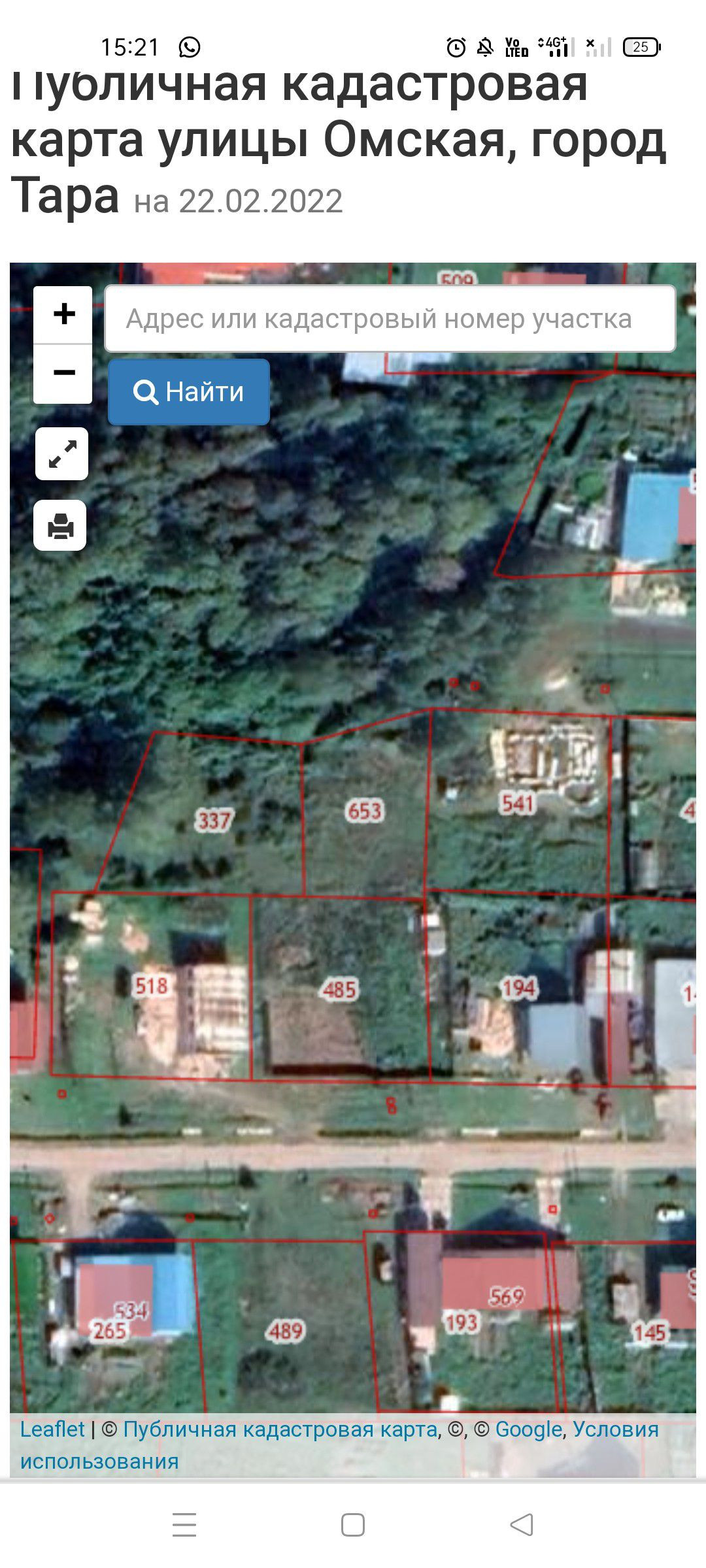Open Условия использования terms link

[614, 1429]
